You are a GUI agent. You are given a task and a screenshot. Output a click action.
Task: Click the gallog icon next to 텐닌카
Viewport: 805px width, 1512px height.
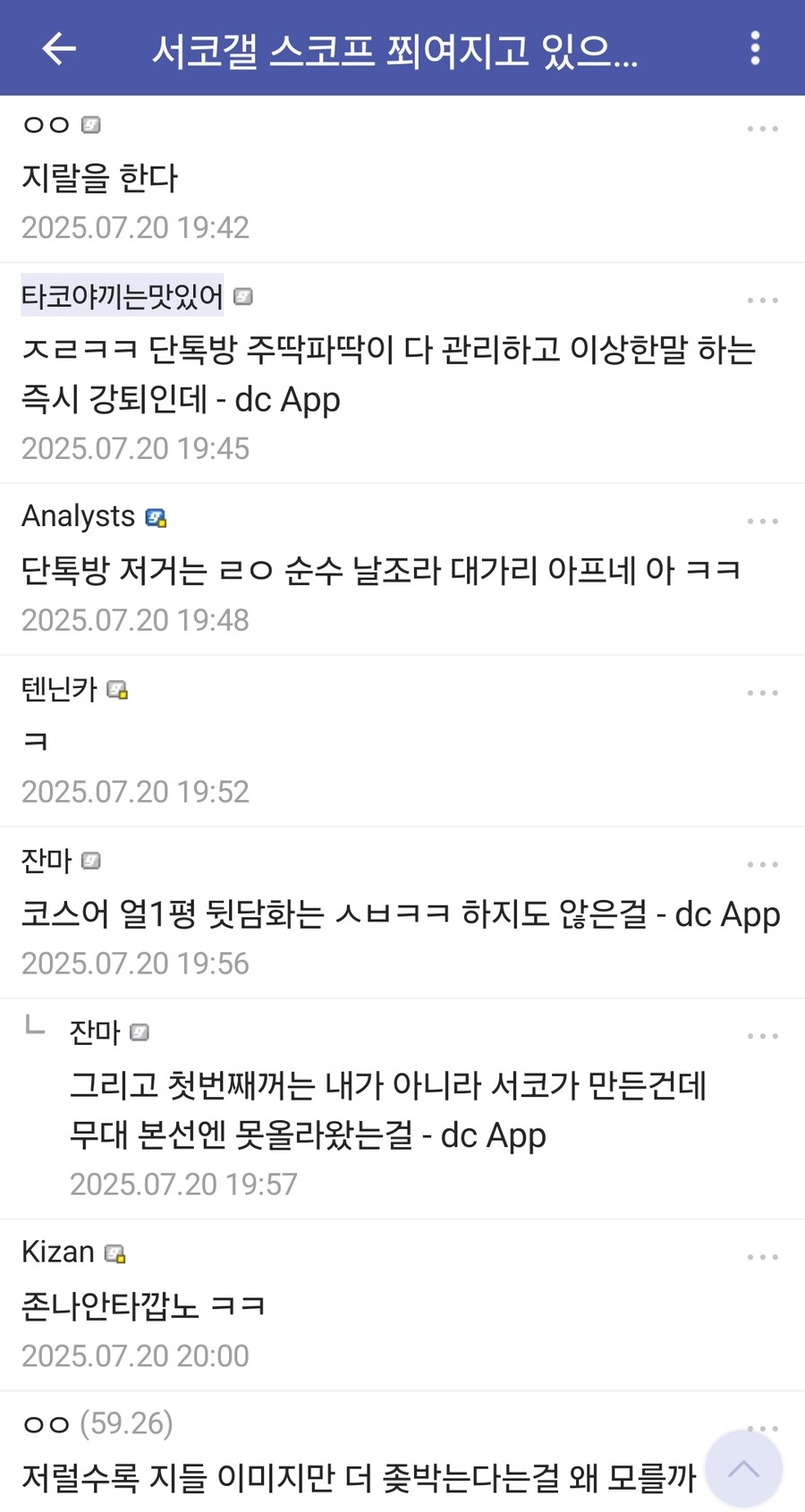(117, 691)
